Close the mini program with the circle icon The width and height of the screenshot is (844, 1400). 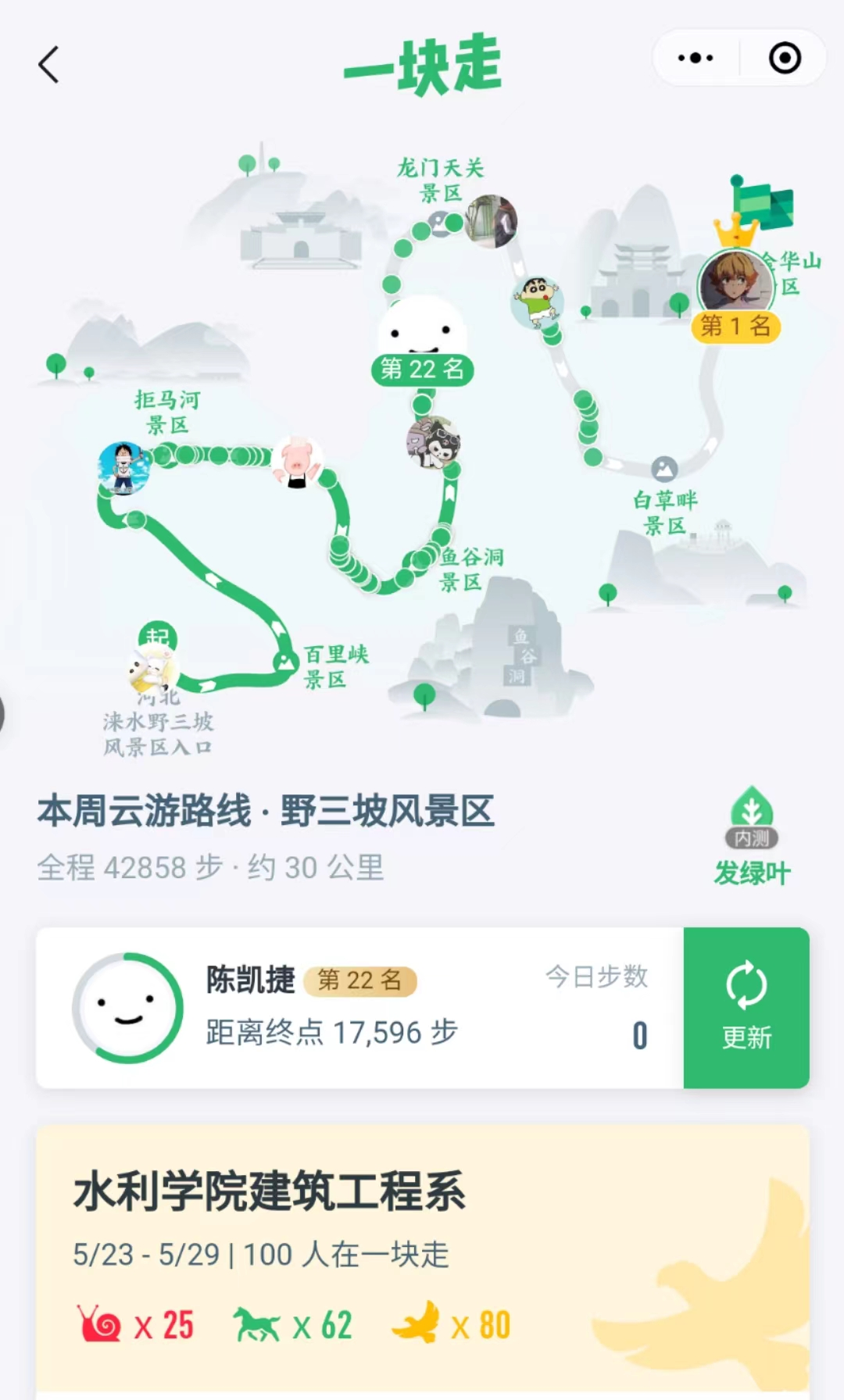tap(785, 58)
